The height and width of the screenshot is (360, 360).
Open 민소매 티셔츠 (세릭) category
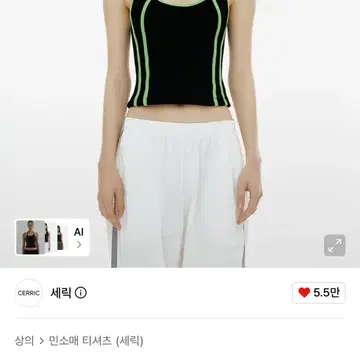[x=96, y=341]
